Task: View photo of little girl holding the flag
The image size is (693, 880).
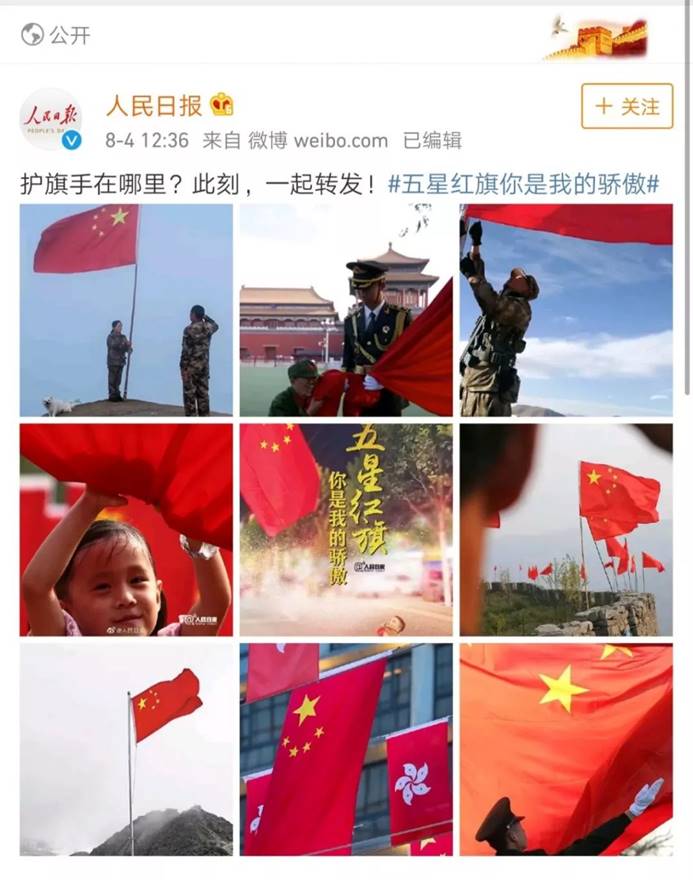Action: (x=126, y=530)
